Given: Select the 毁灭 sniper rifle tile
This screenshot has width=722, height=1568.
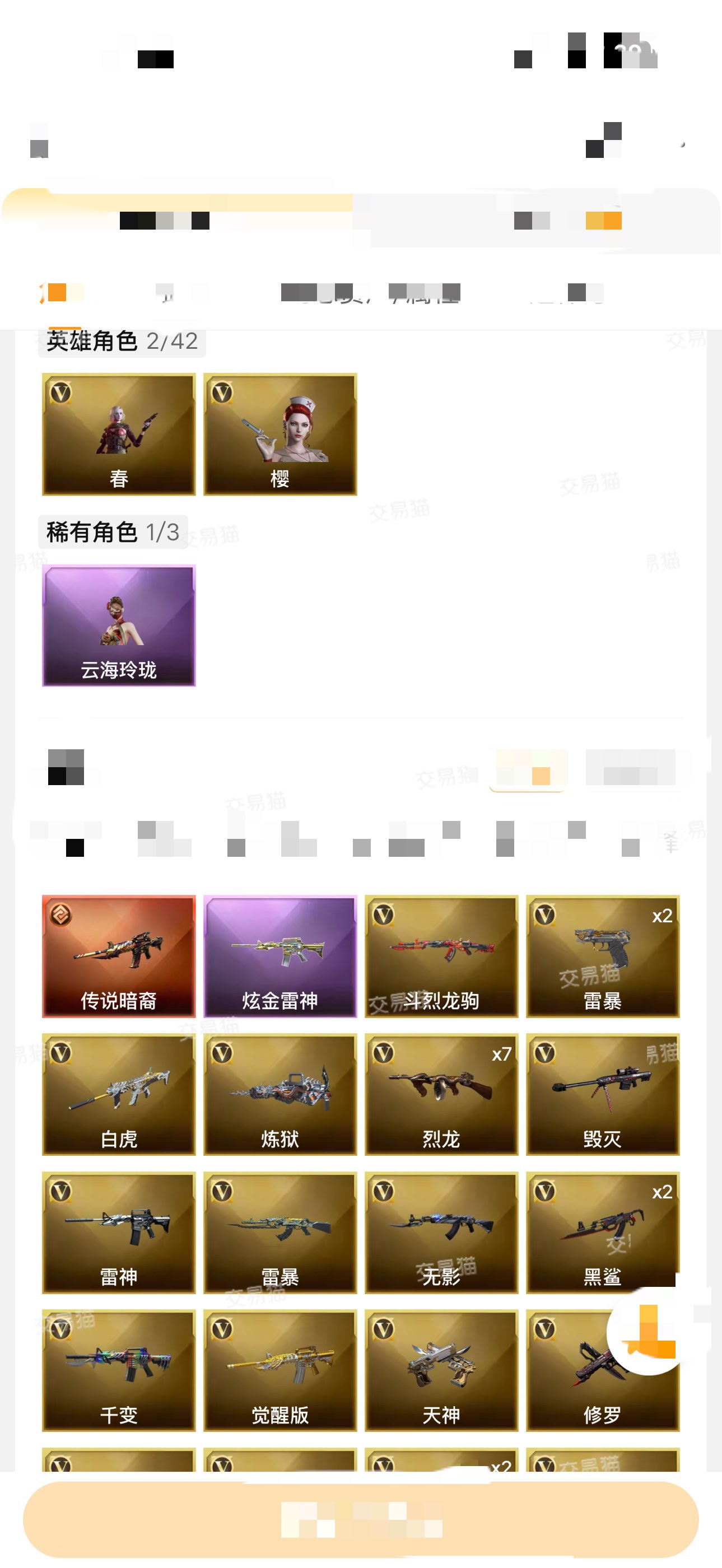Looking at the screenshot, I should 603,1094.
